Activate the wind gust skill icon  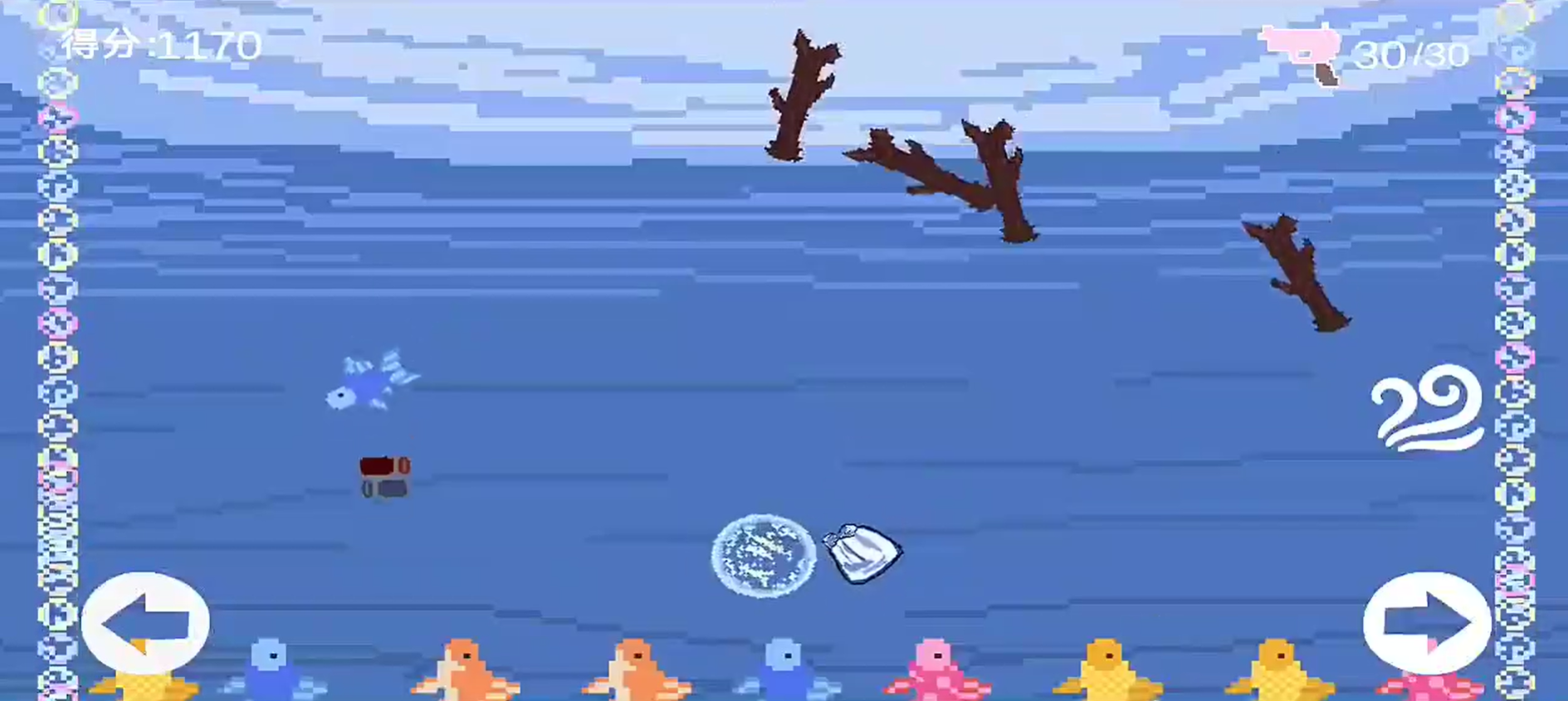click(1426, 408)
